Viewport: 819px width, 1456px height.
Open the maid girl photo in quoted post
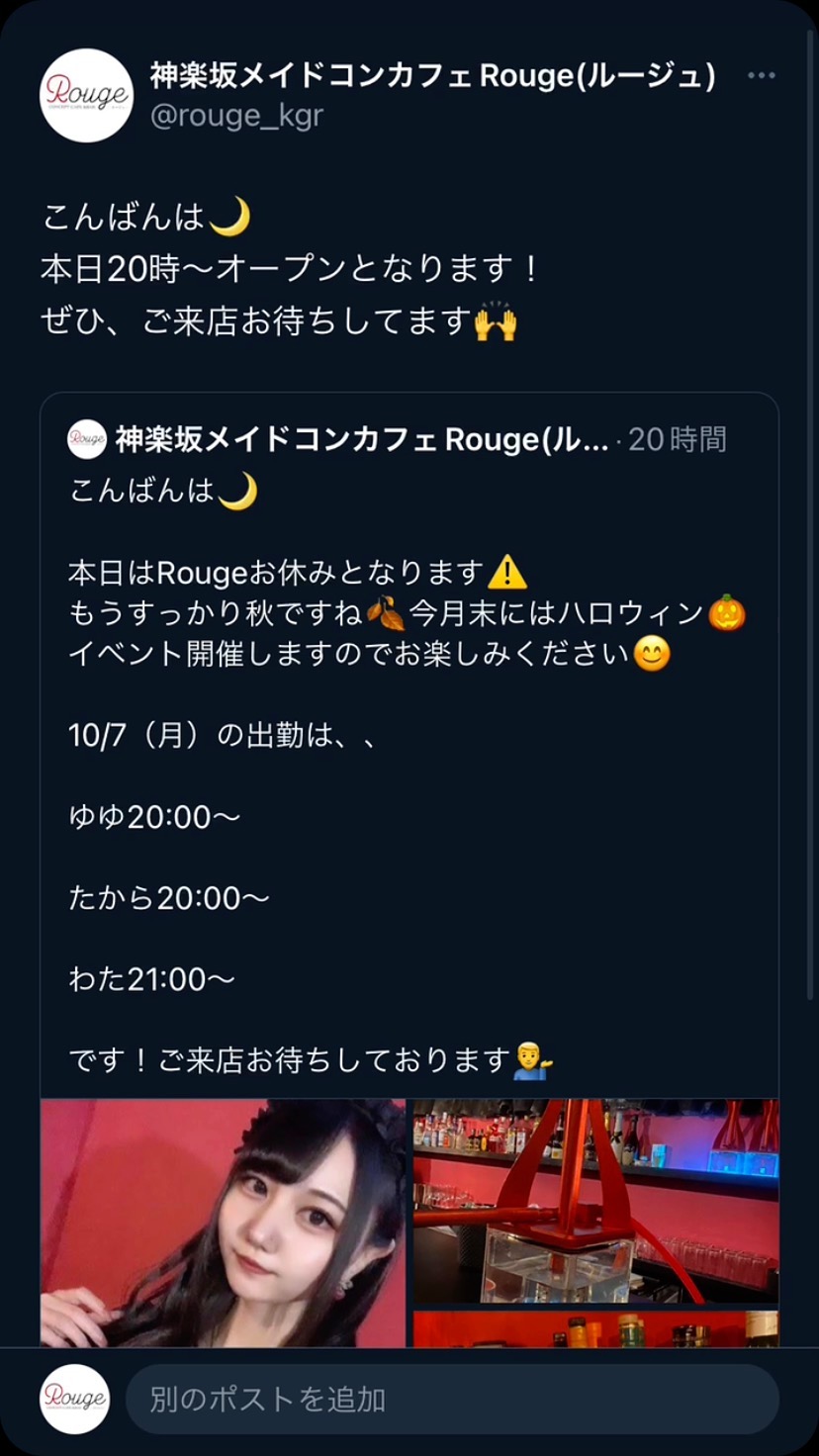coord(224,1223)
